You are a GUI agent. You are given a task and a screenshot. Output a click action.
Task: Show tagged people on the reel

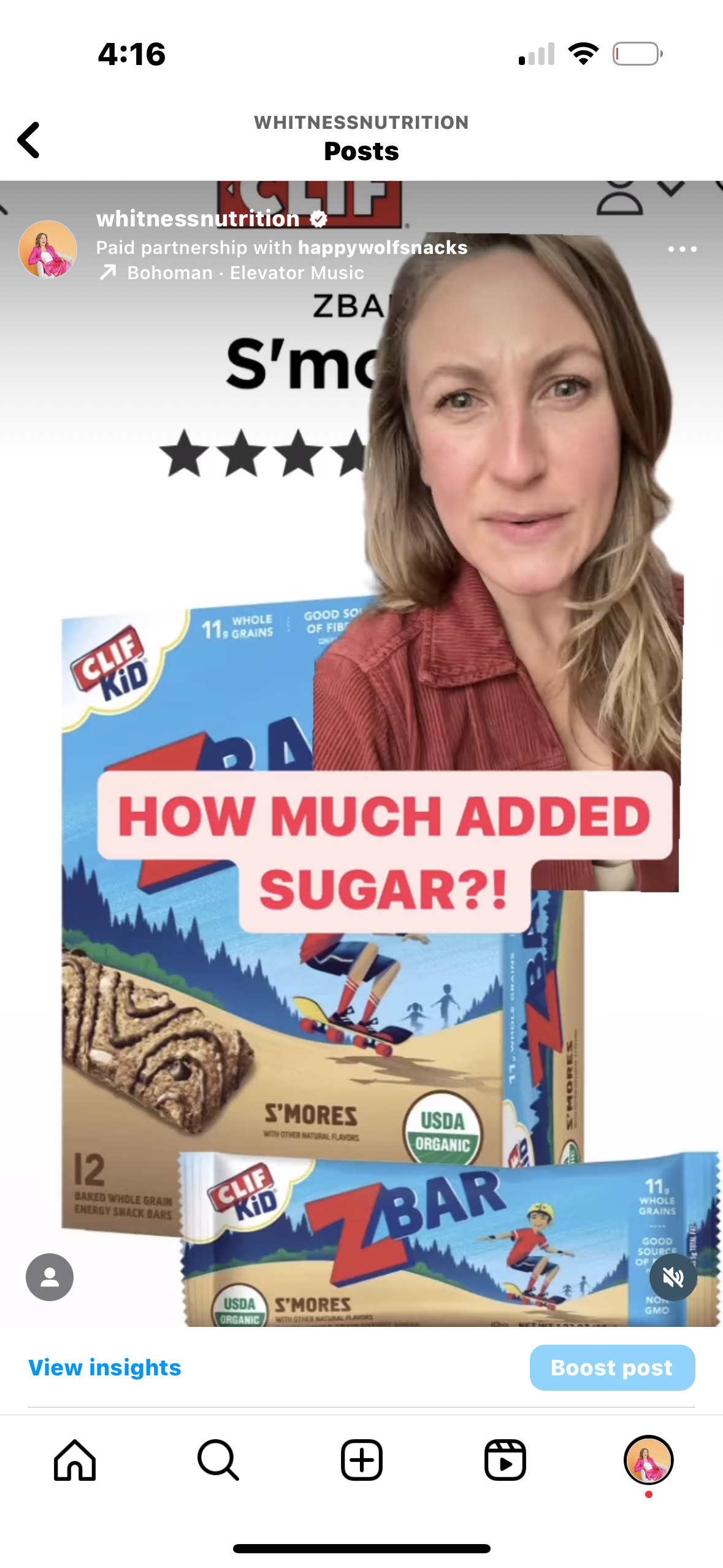[x=50, y=1277]
